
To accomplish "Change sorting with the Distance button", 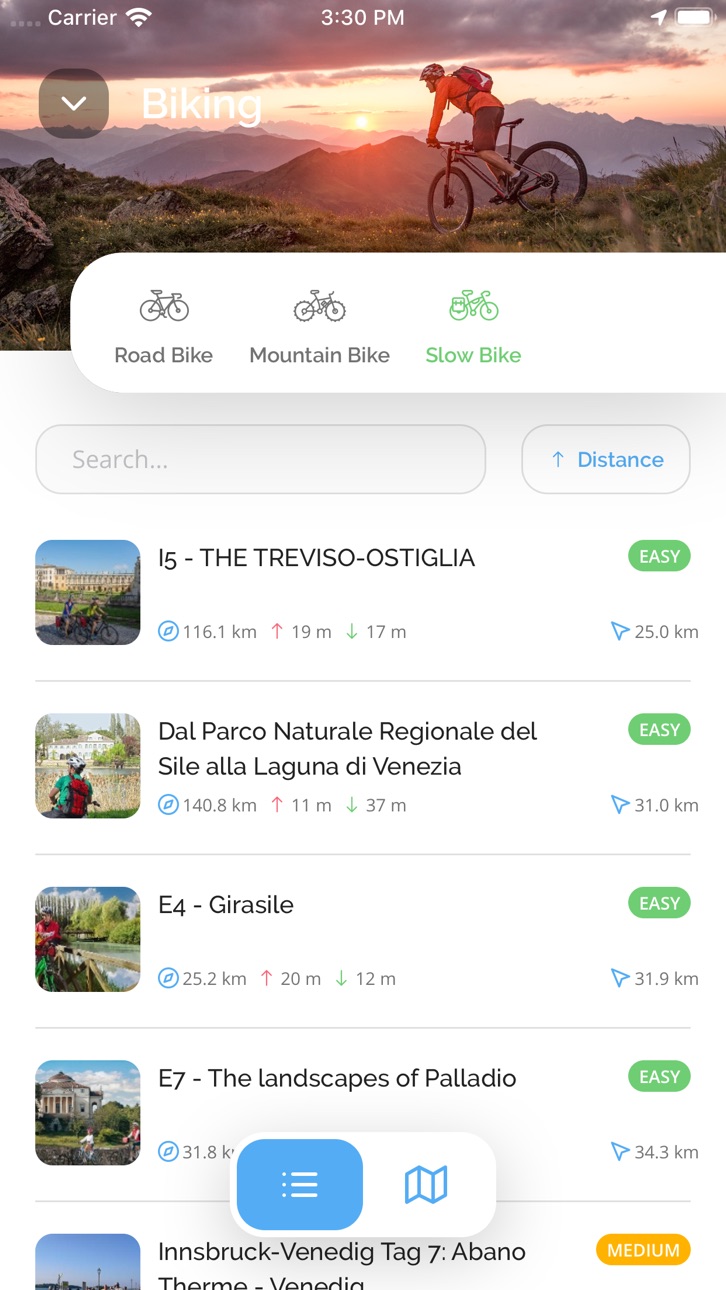I will point(606,459).
